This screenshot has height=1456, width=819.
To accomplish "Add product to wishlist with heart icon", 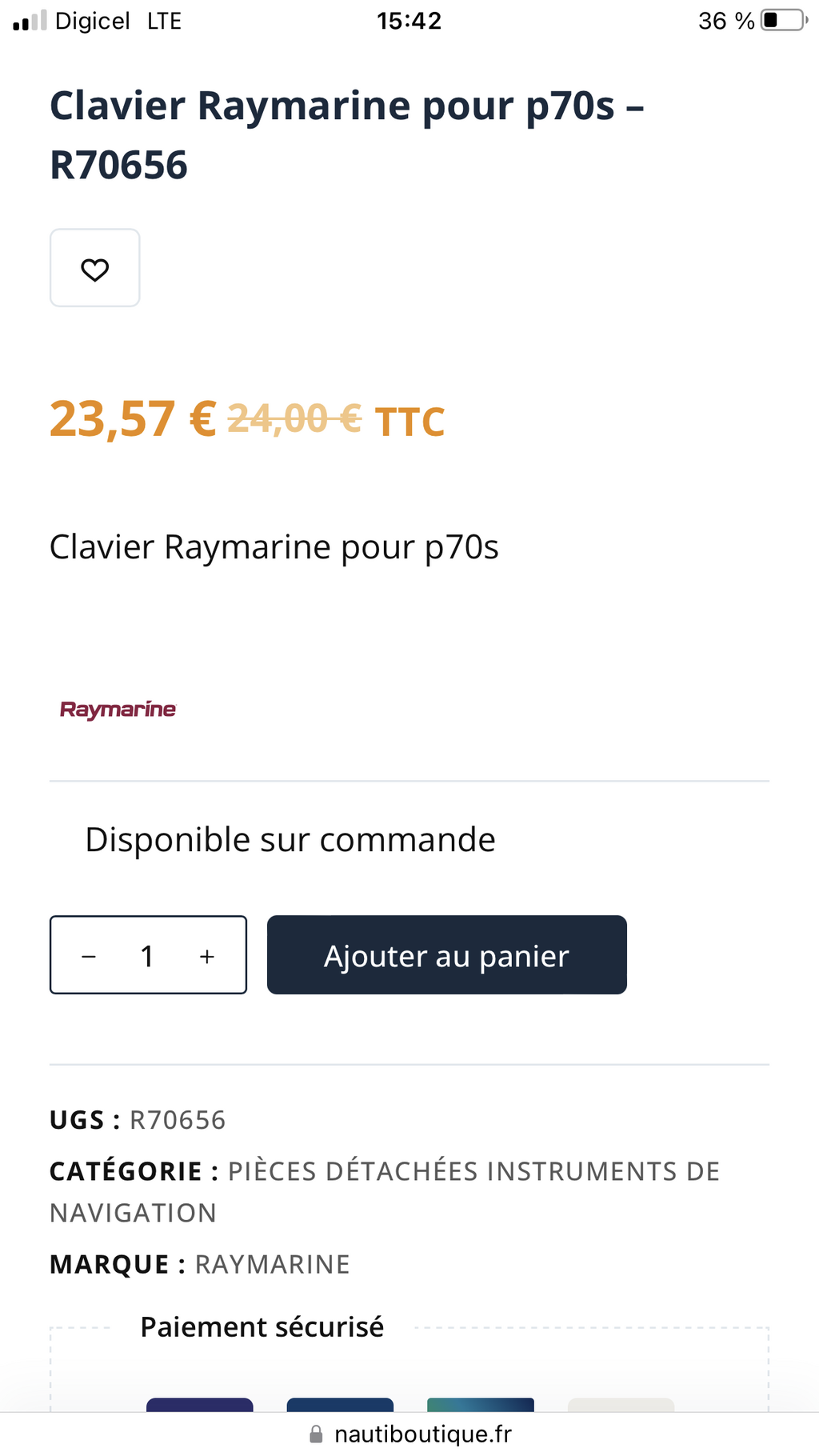I will click(94, 269).
